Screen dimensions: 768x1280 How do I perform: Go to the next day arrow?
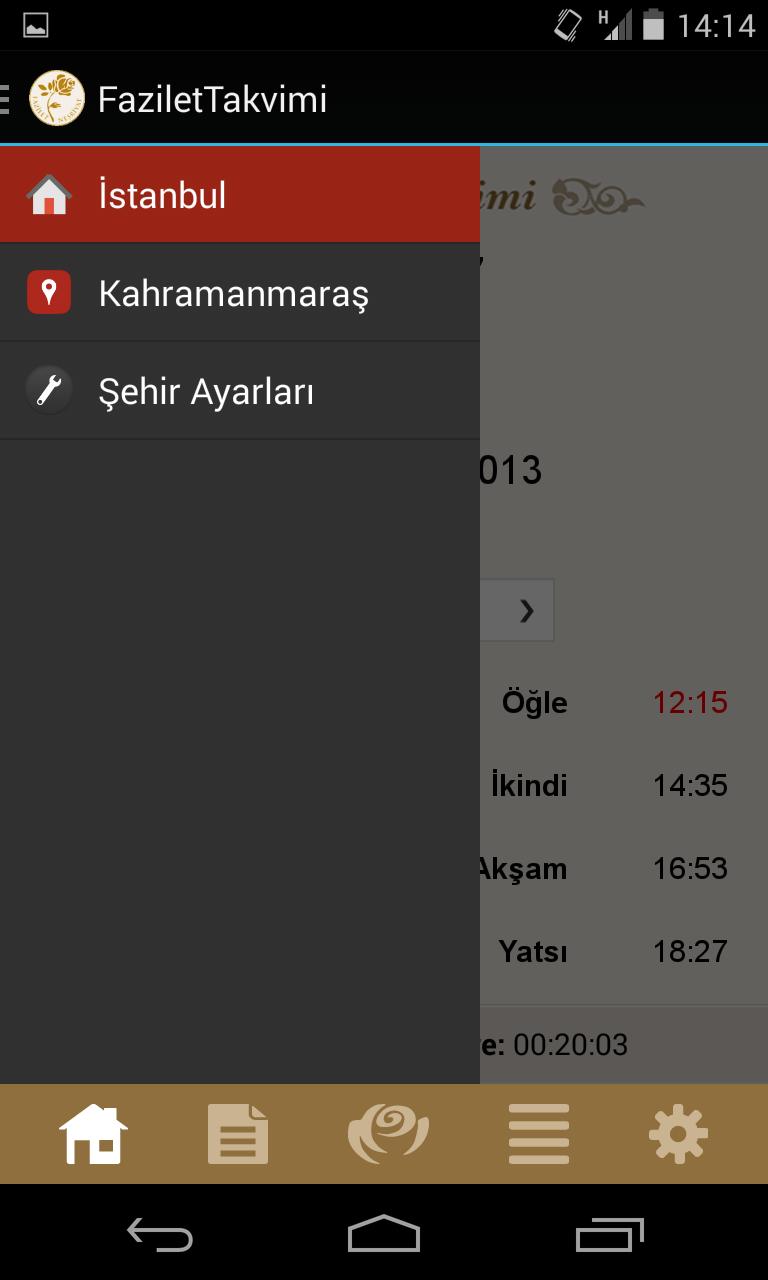click(x=526, y=610)
